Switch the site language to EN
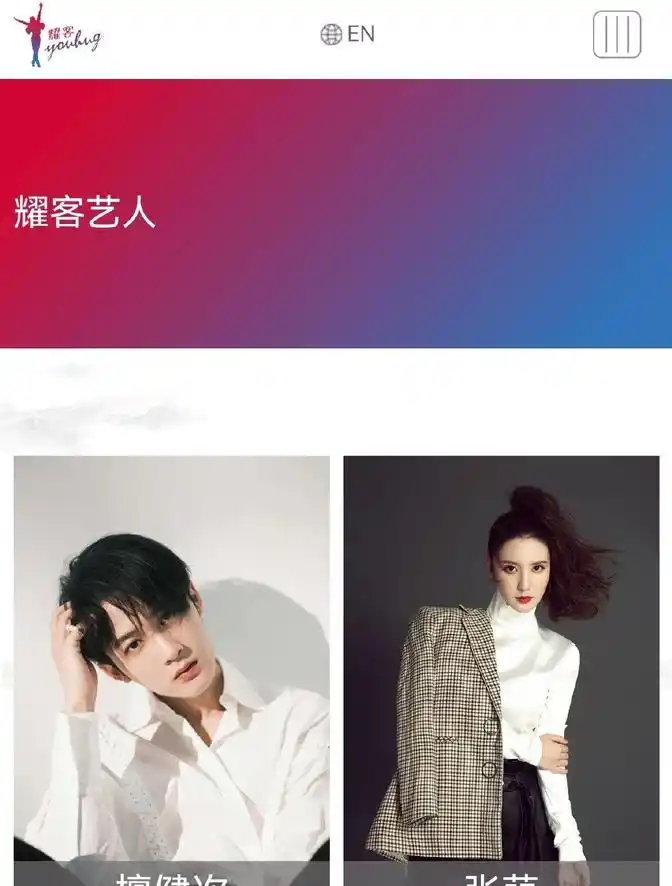Viewport: 672px width, 886px height. (347, 34)
